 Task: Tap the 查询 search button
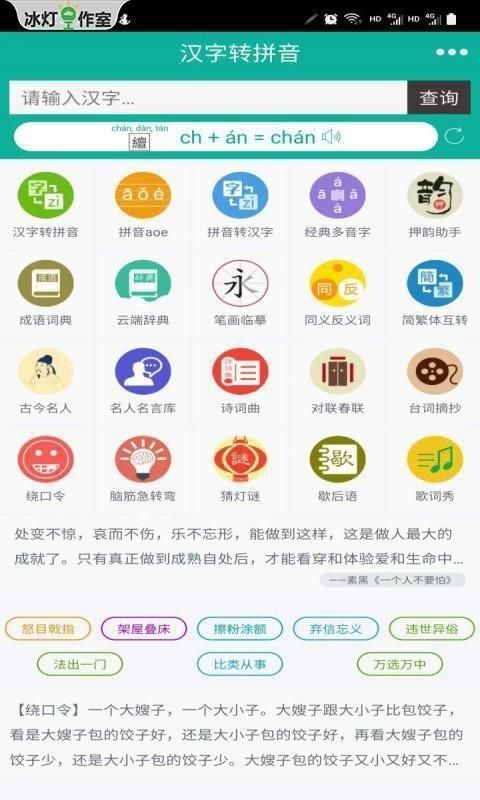[439, 97]
